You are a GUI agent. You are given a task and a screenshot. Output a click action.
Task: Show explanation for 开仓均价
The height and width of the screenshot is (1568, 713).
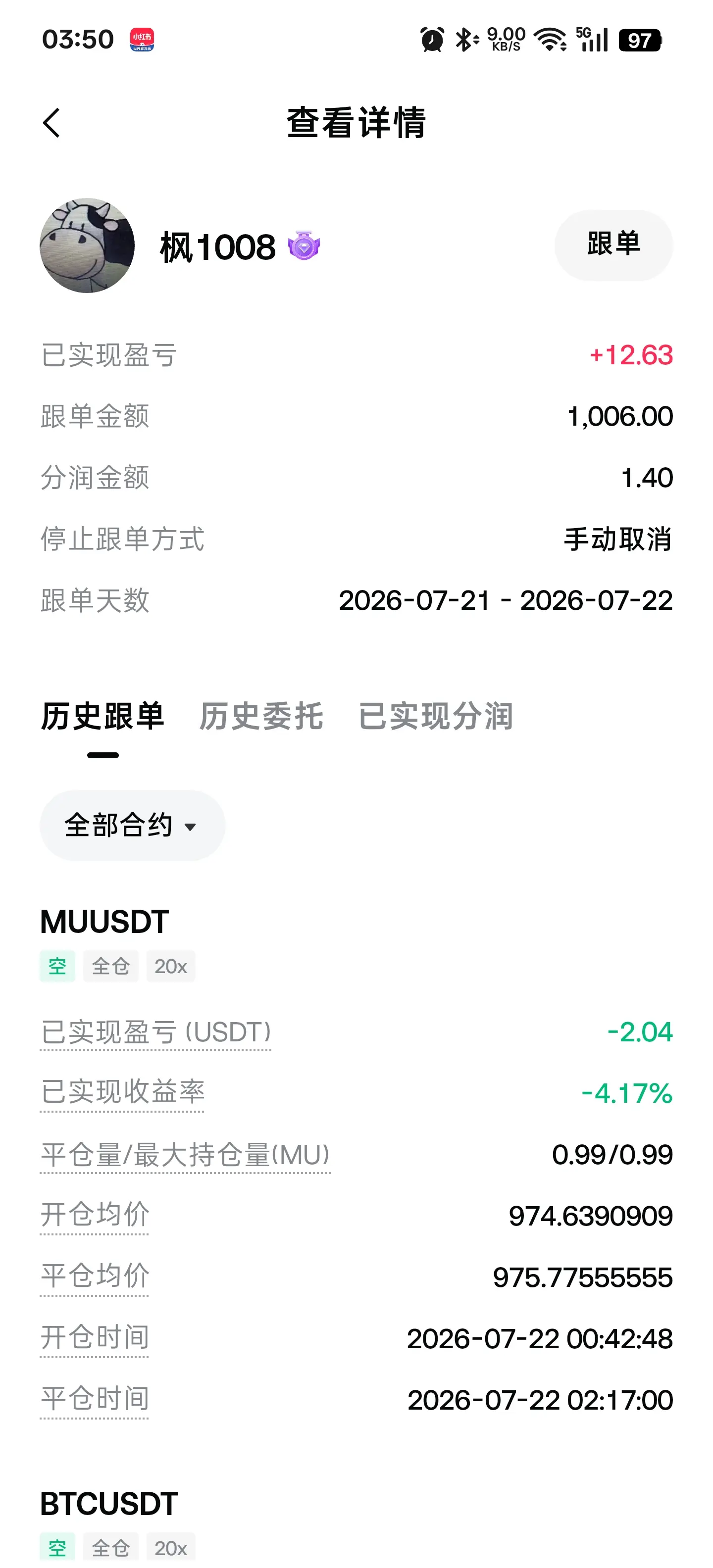point(95,1215)
